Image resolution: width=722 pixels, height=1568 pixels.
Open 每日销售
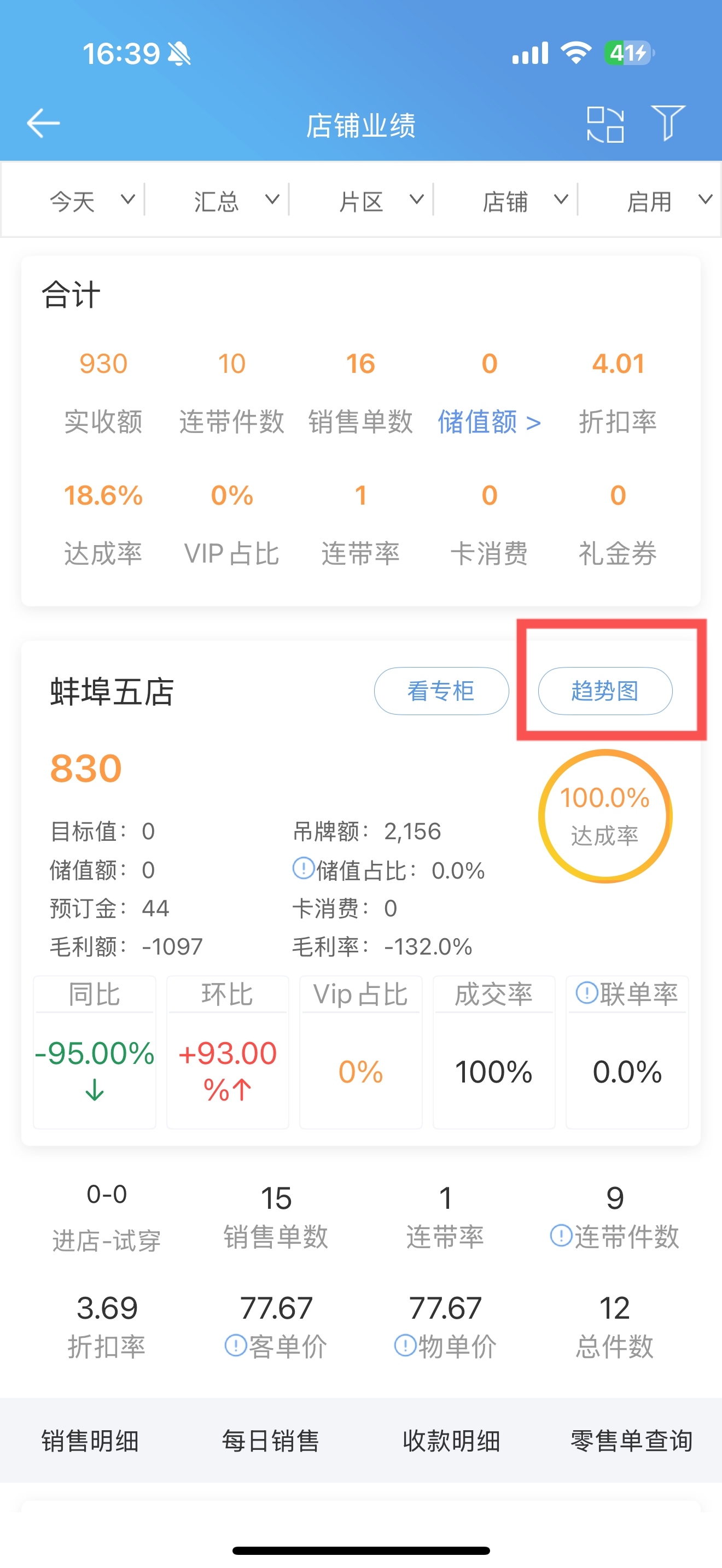pos(271,1441)
